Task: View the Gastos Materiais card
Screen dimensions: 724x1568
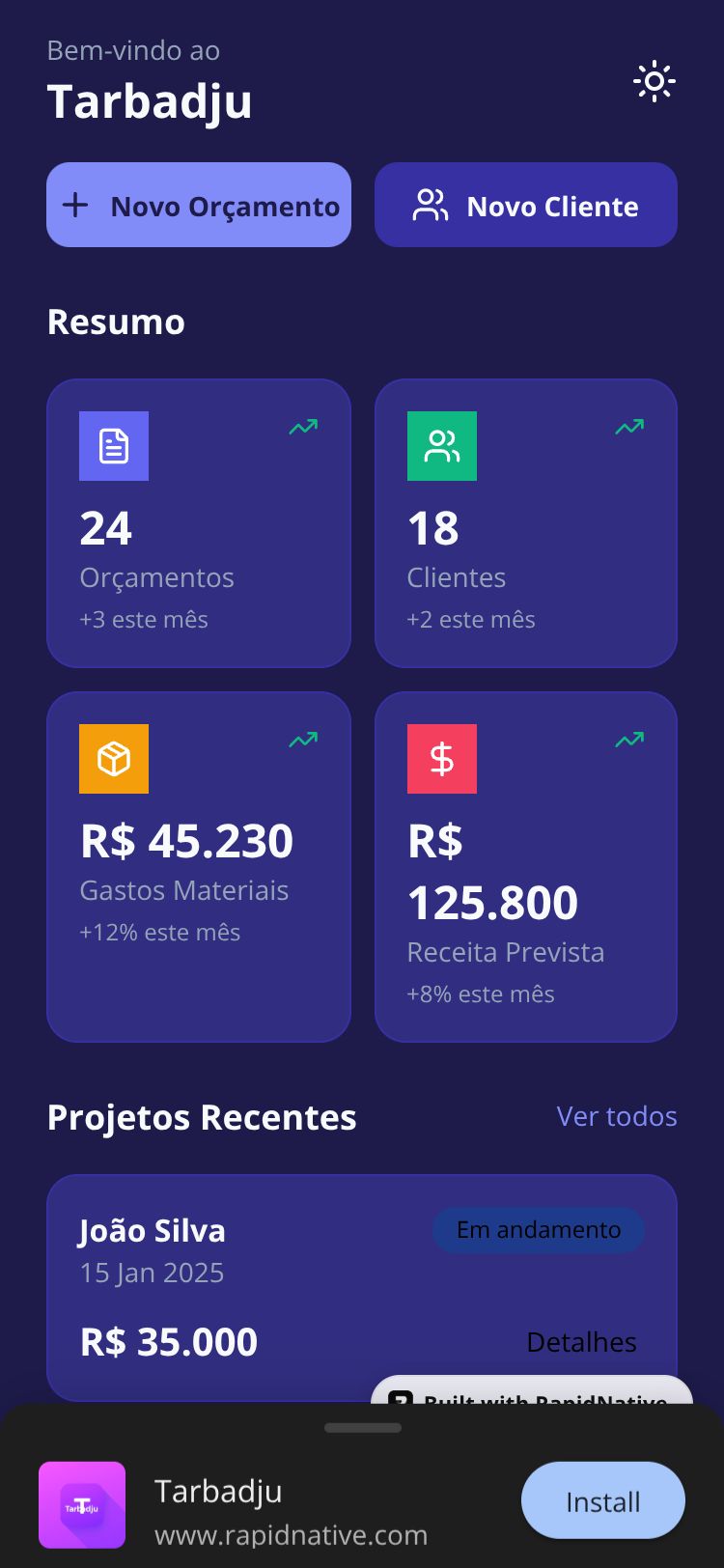Action: (x=199, y=867)
